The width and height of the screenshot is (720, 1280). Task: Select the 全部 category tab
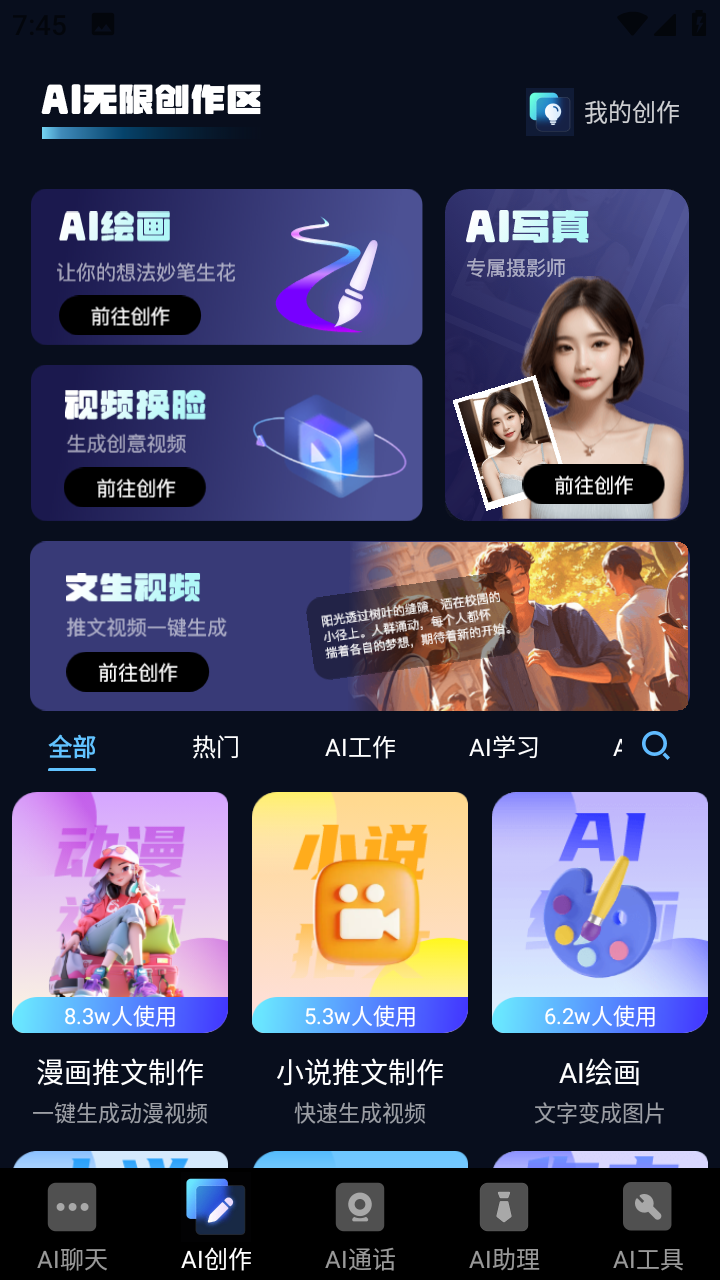pos(72,747)
